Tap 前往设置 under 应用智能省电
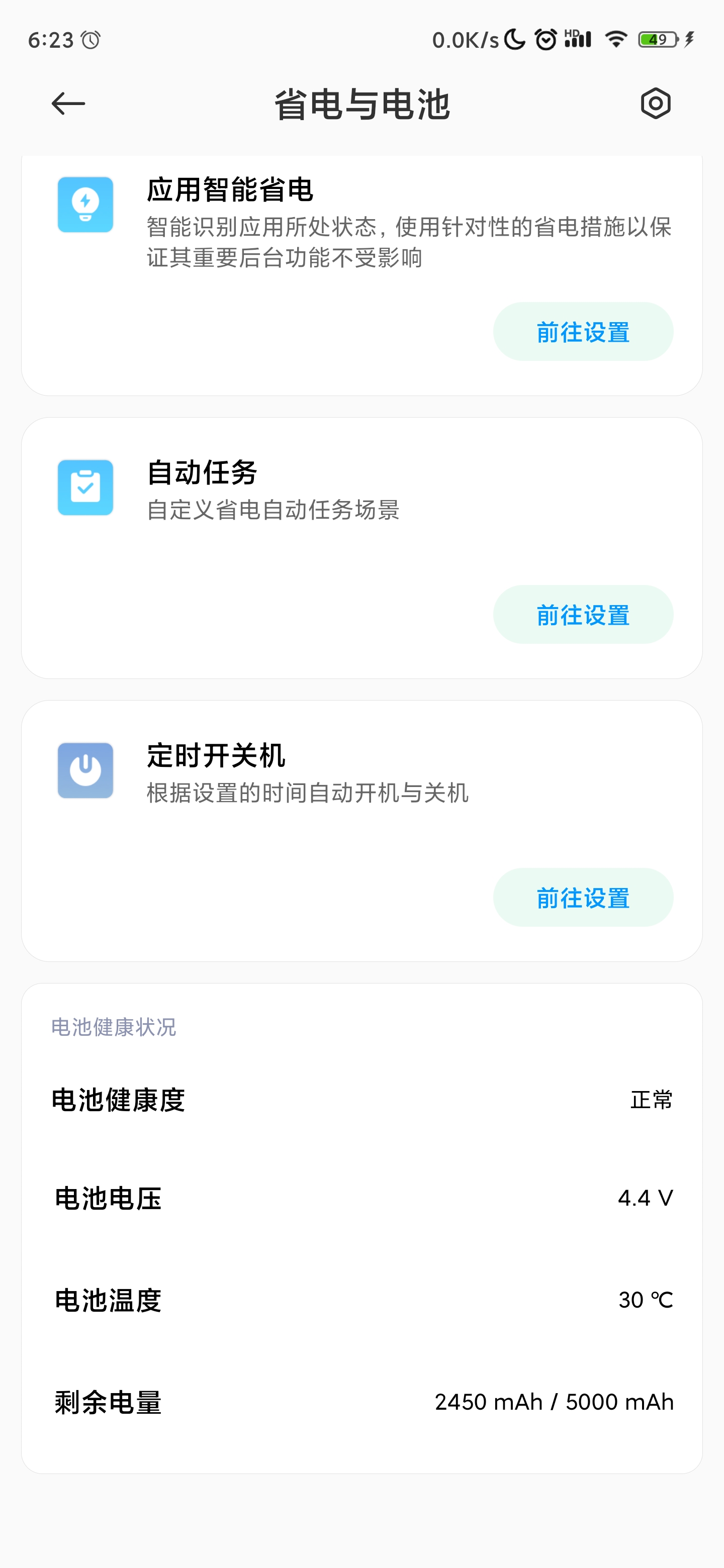The image size is (724, 1568). pos(583,332)
